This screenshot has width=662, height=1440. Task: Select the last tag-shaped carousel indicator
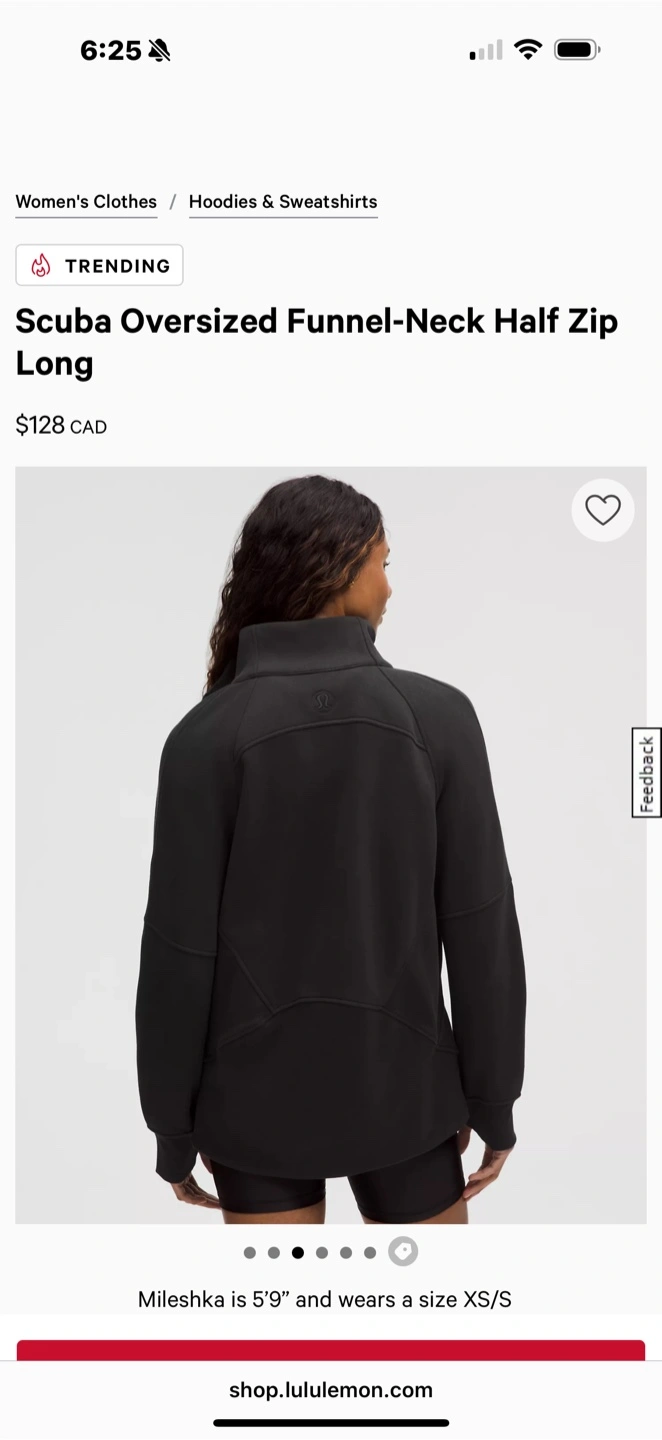403,1252
